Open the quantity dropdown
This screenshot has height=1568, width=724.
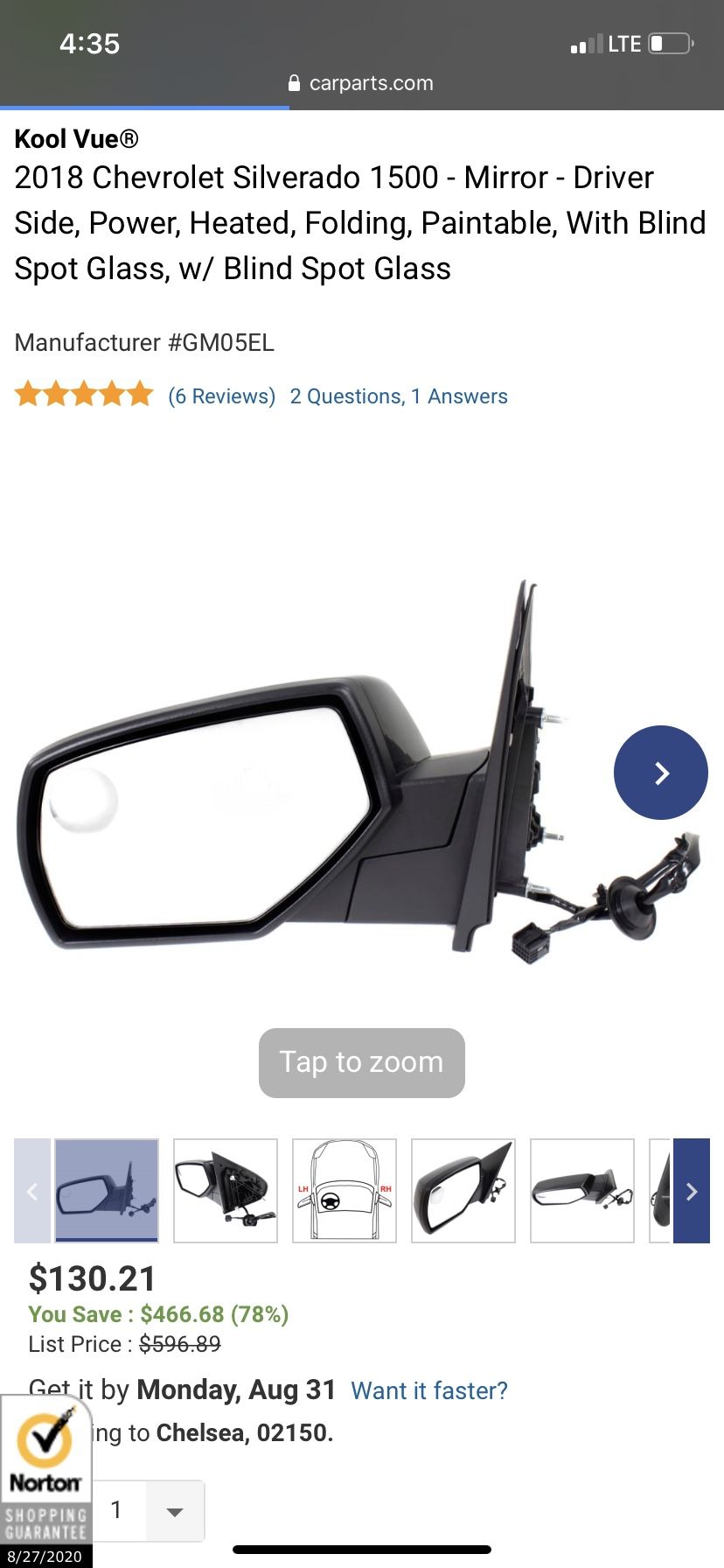[x=174, y=1511]
